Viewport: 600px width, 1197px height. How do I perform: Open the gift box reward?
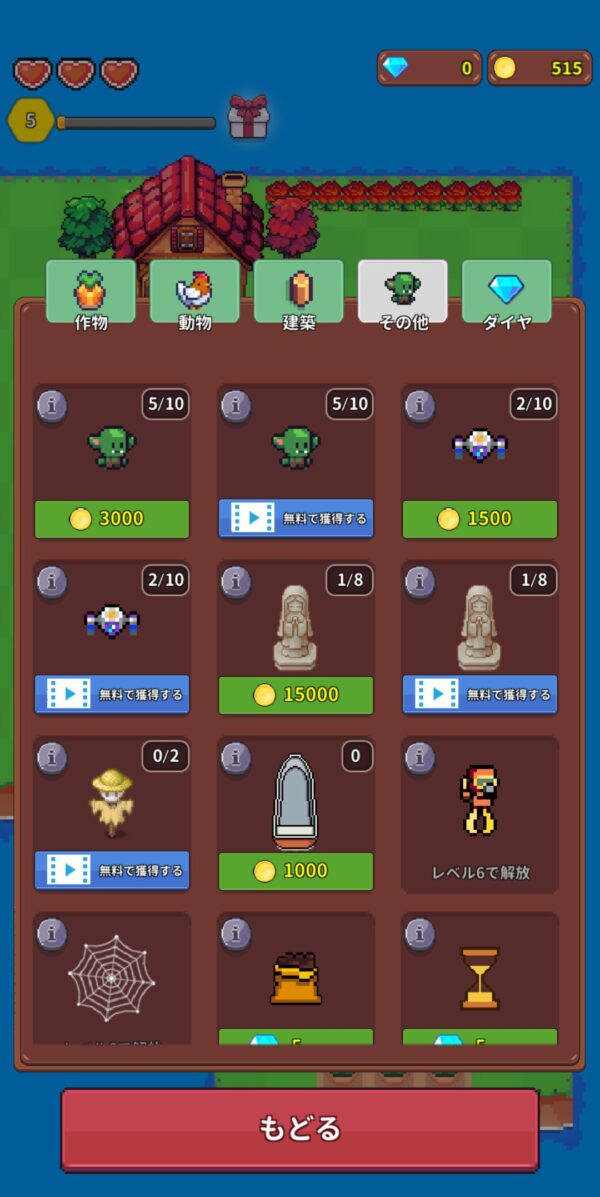(248, 118)
